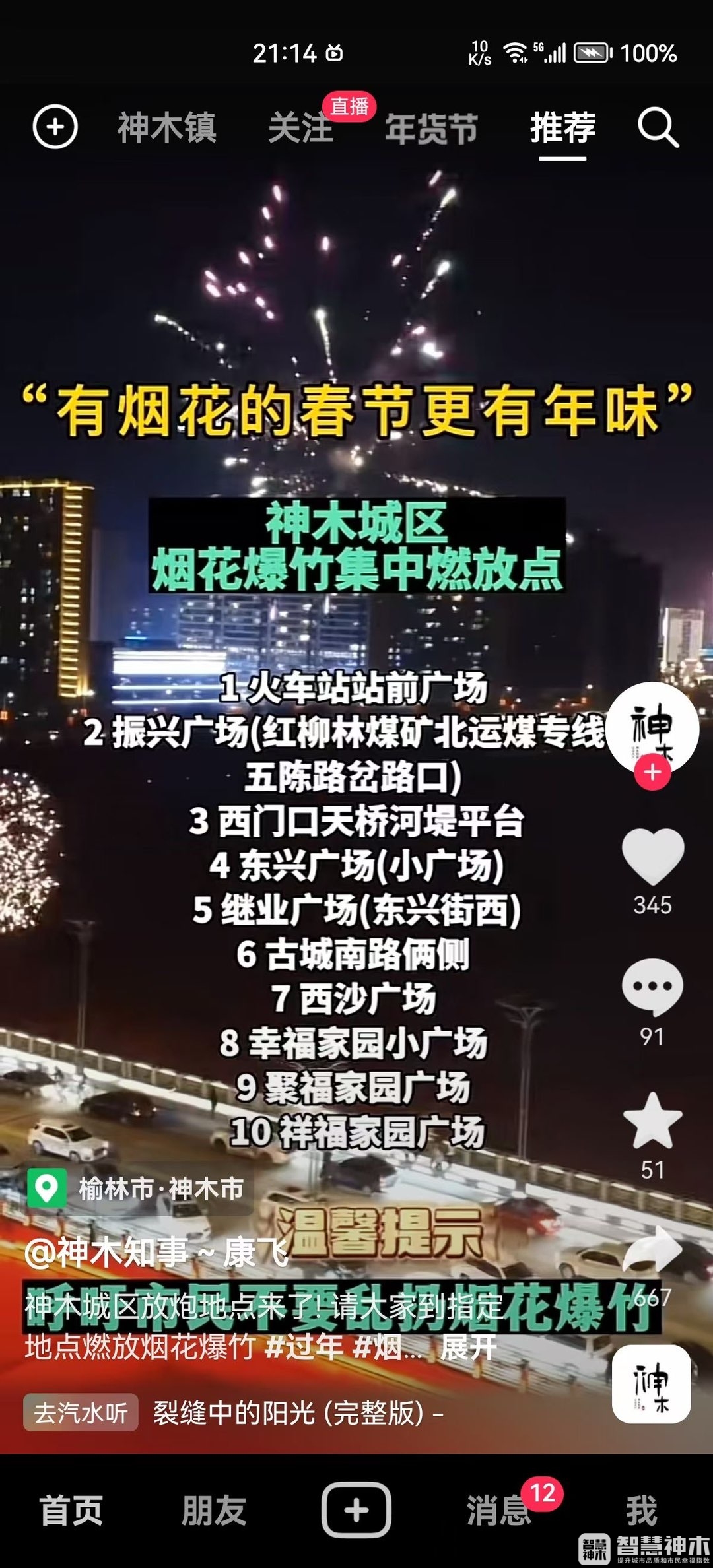Open the spinning music disc icon
Image resolution: width=713 pixels, height=1568 pixels.
651,1383
